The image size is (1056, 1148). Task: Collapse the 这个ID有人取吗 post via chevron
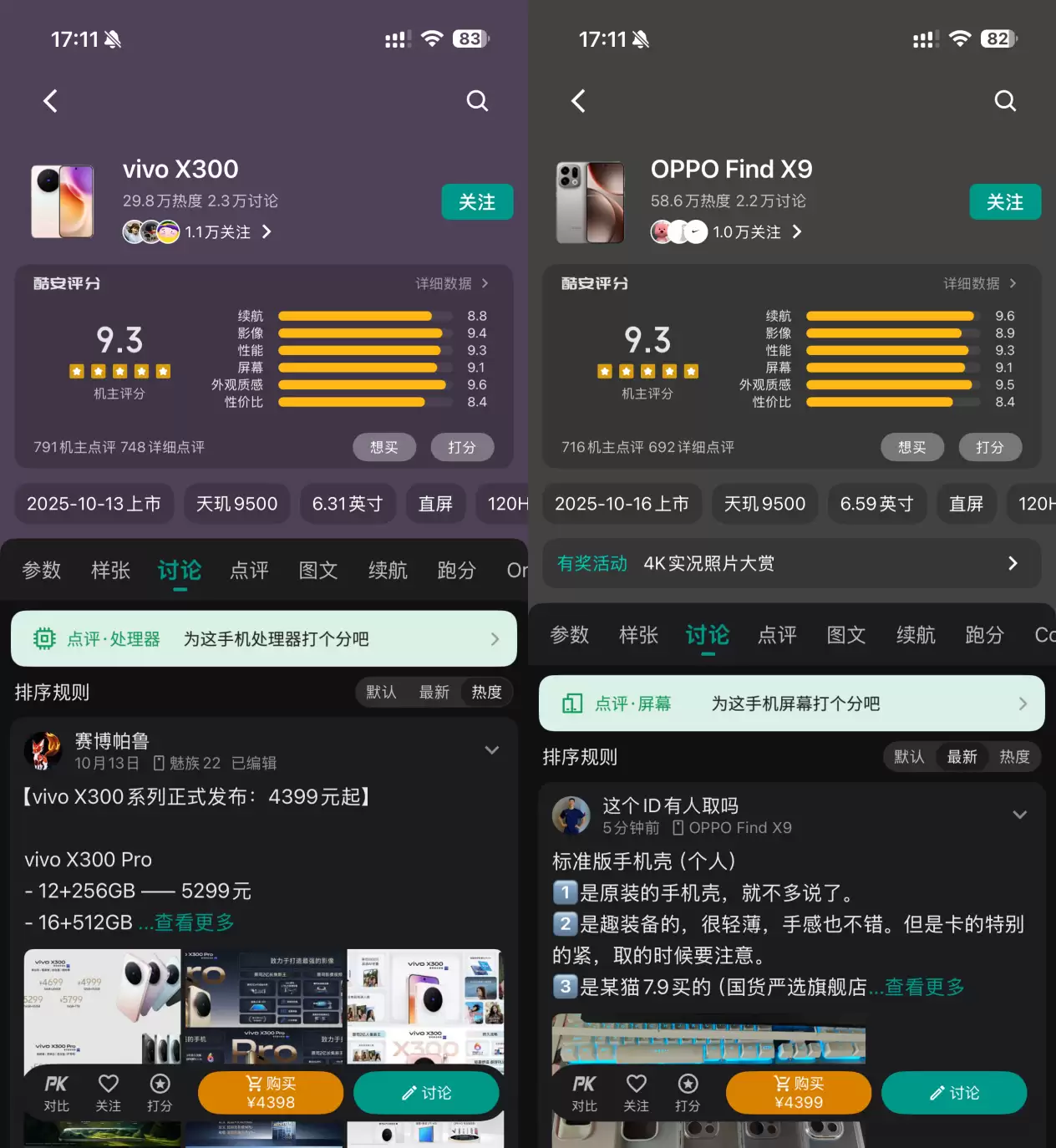point(1020,815)
